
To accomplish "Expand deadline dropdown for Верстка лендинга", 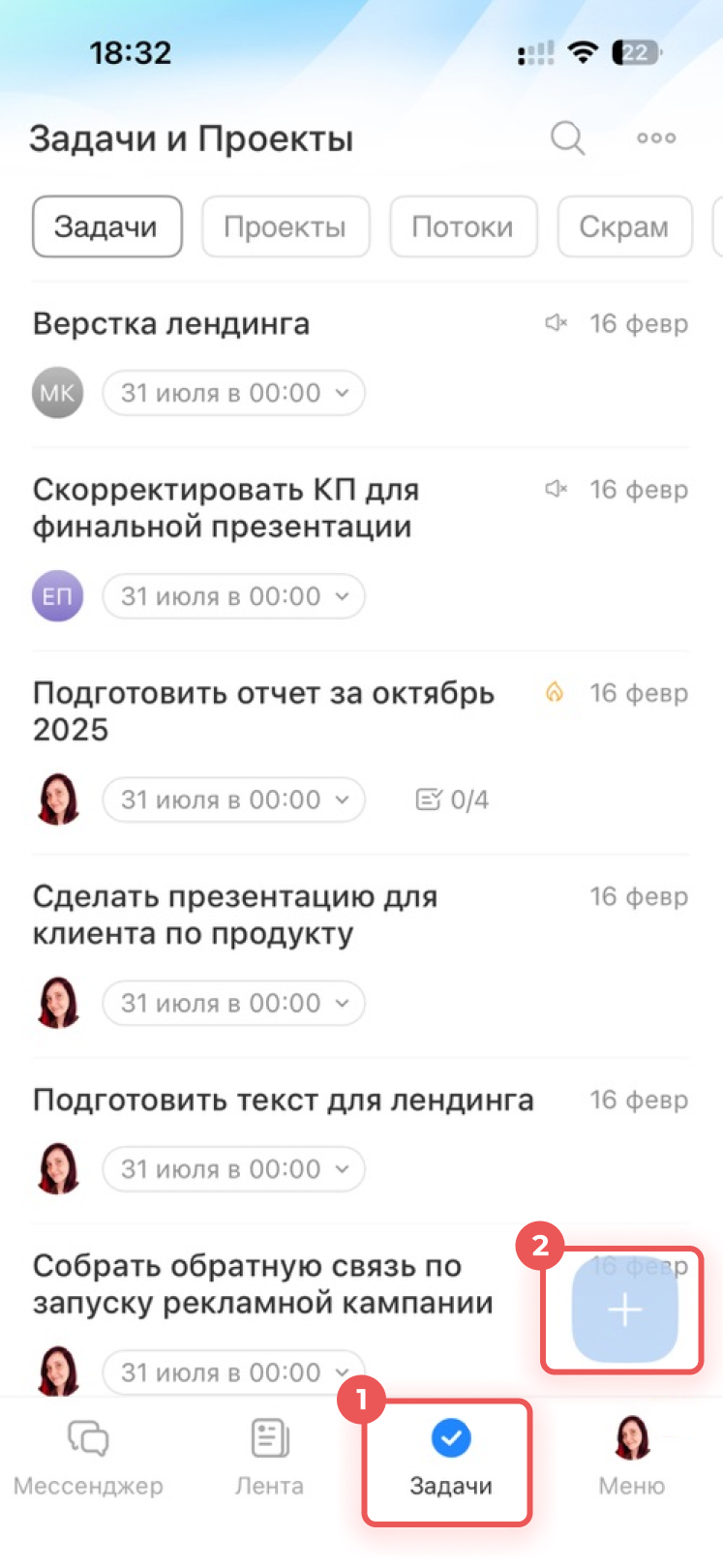I will point(233,394).
